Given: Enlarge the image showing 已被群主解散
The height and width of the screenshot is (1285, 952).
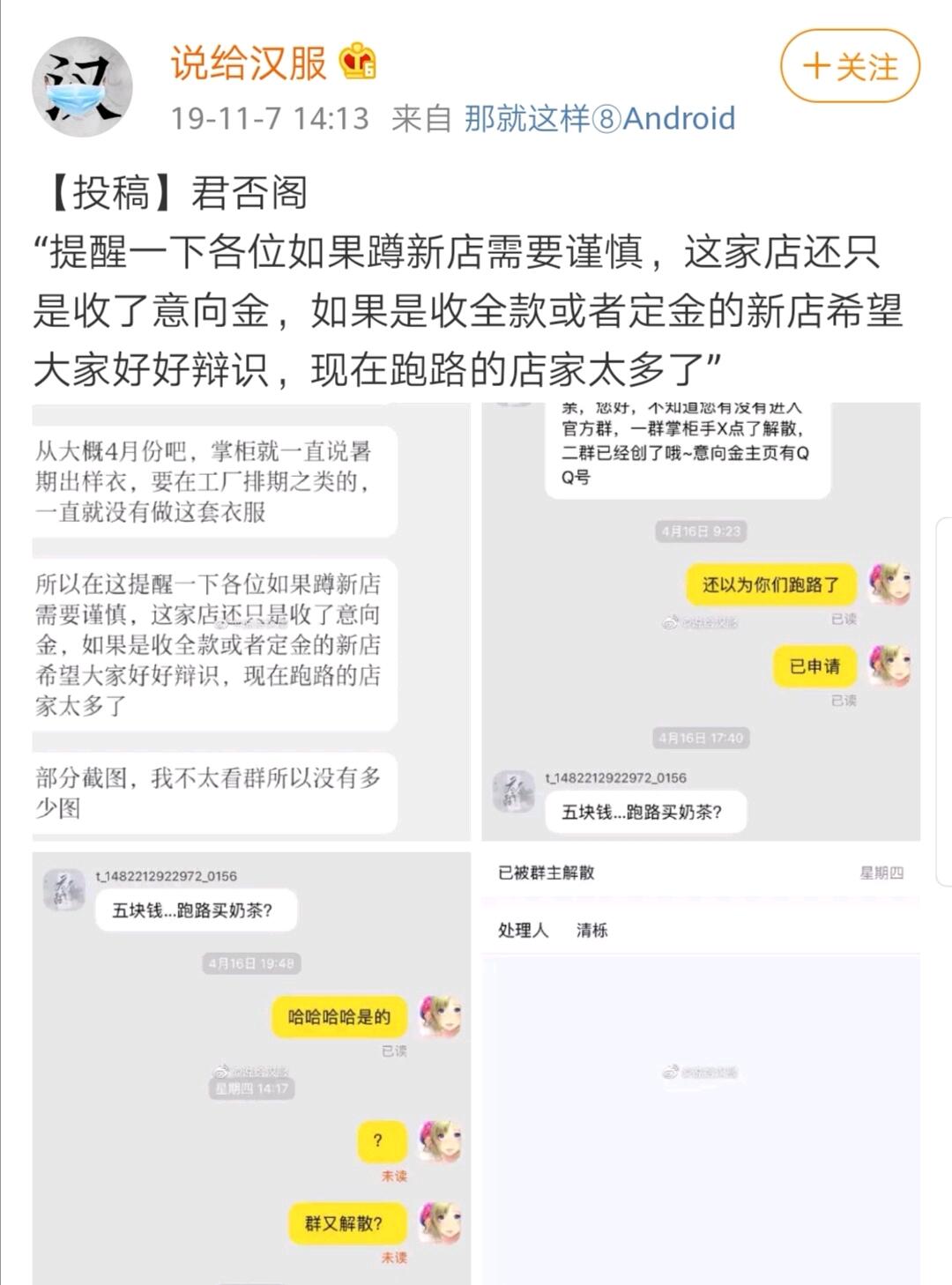Looking at the screenshot, I should pyautogui.click(x=701, y=1068).
